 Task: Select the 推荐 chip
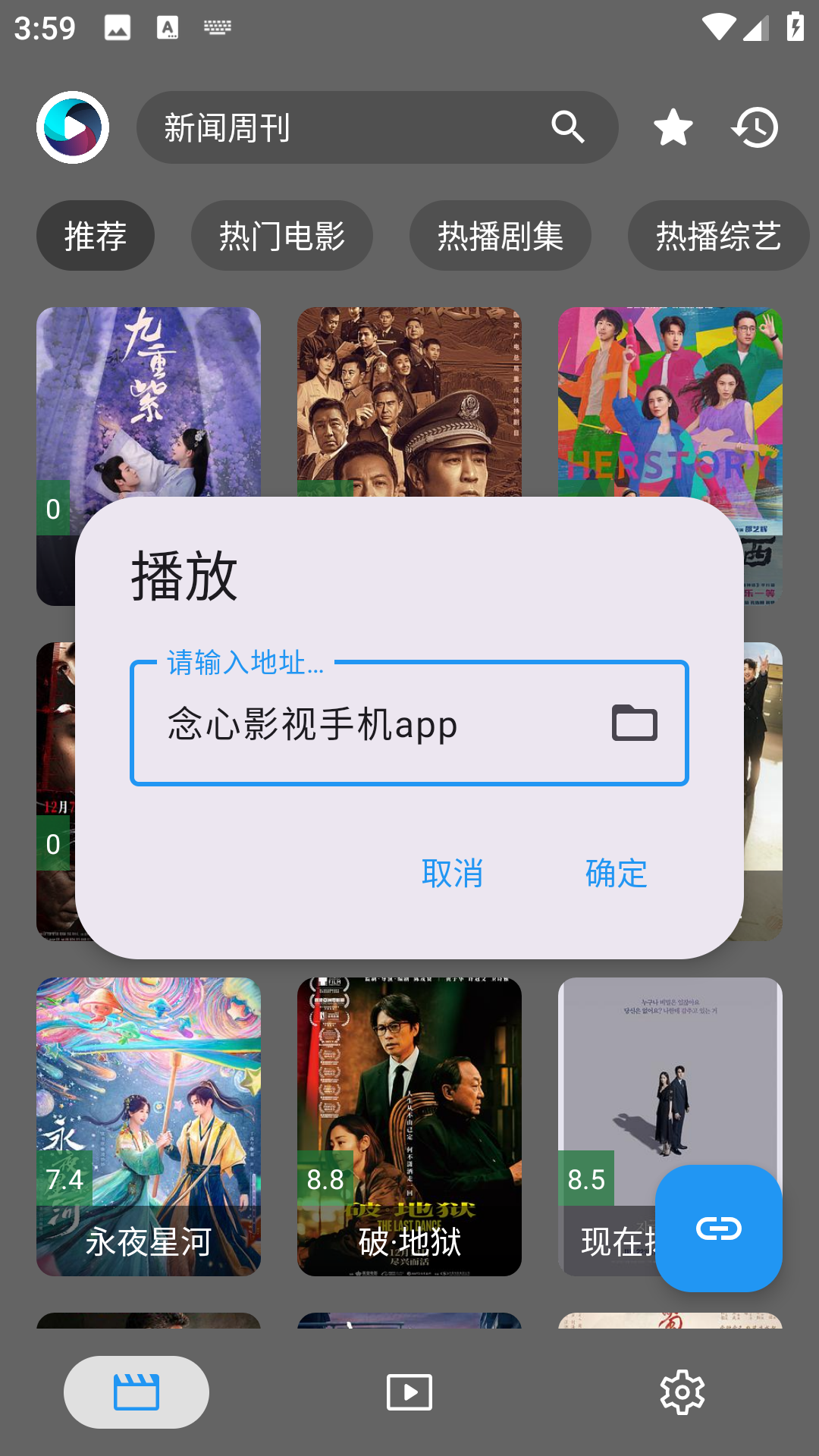[x=96, y=236]
